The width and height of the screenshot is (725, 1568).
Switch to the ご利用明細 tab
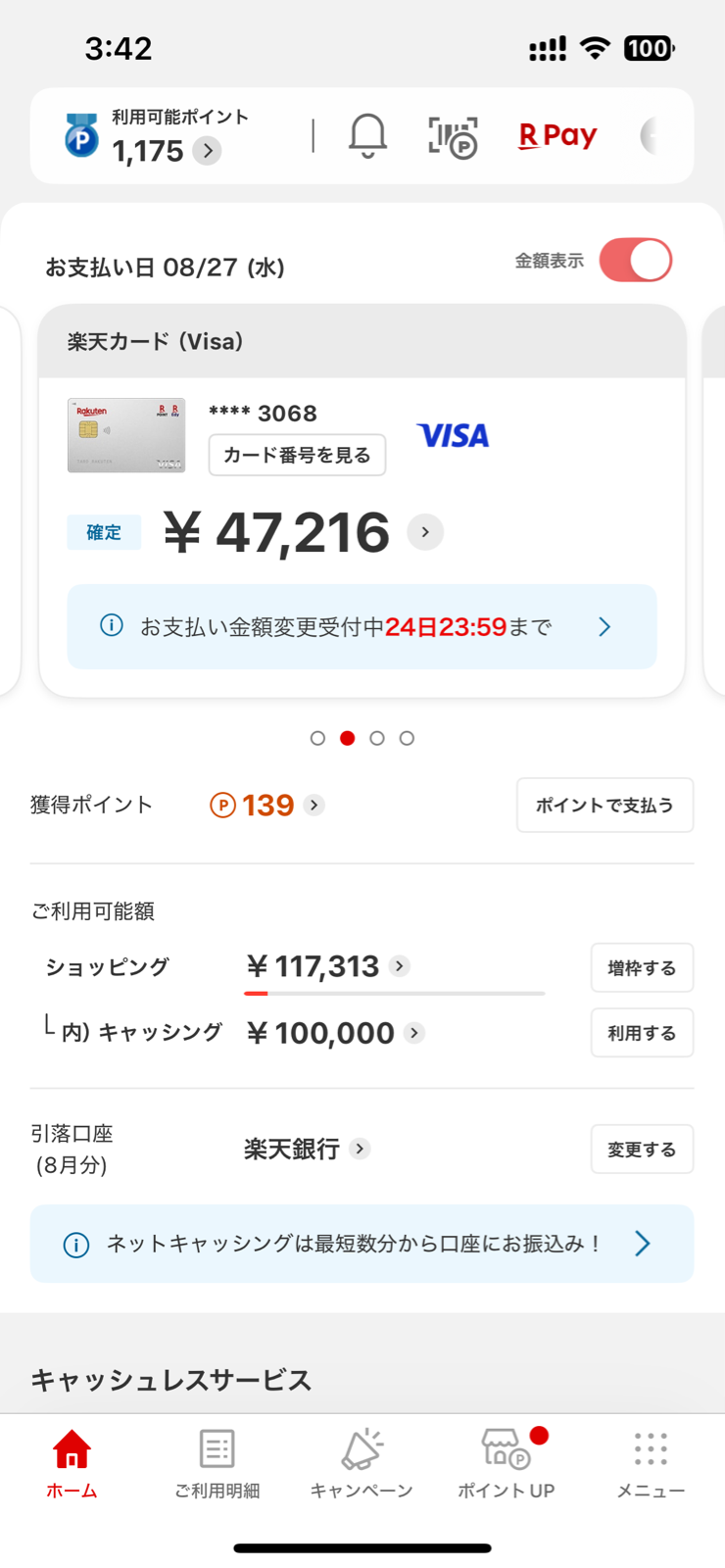(x=217, y=1464)
